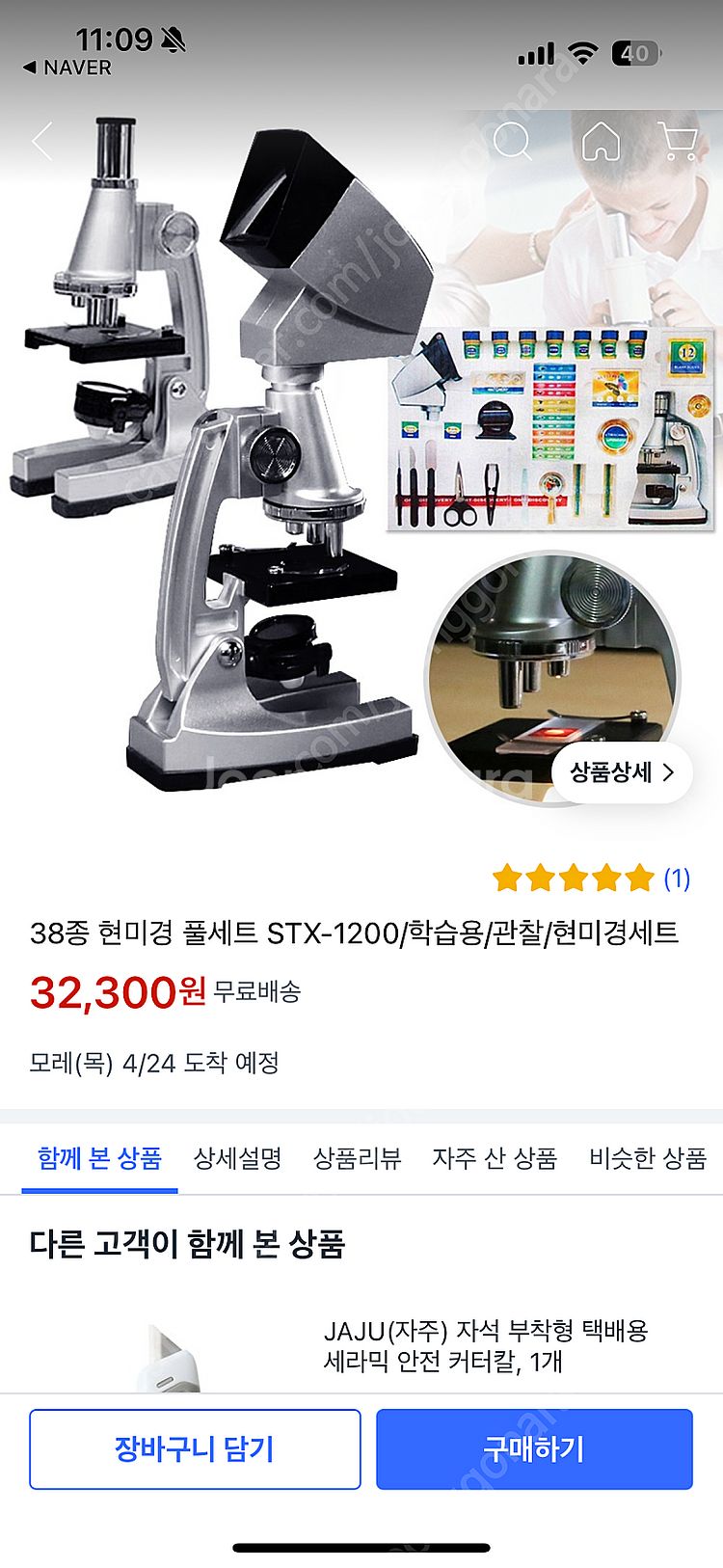Go back using the top-left arrow

coord(43,142)
